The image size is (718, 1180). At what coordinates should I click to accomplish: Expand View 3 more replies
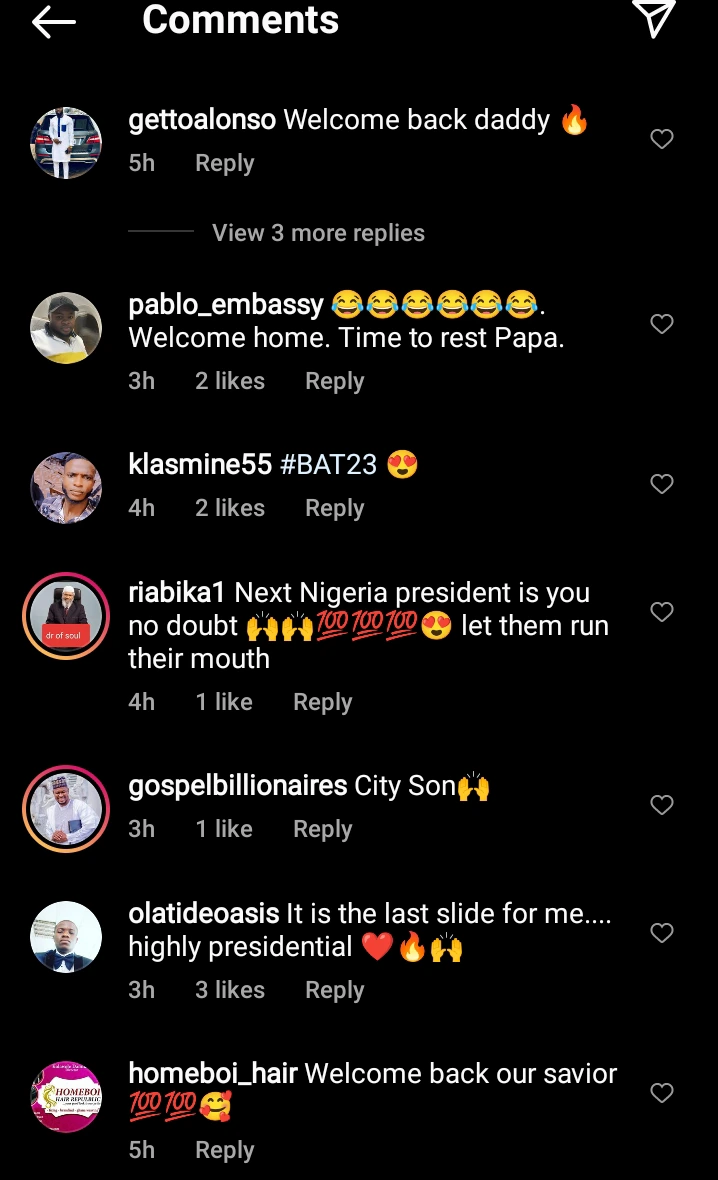point(318,233)
